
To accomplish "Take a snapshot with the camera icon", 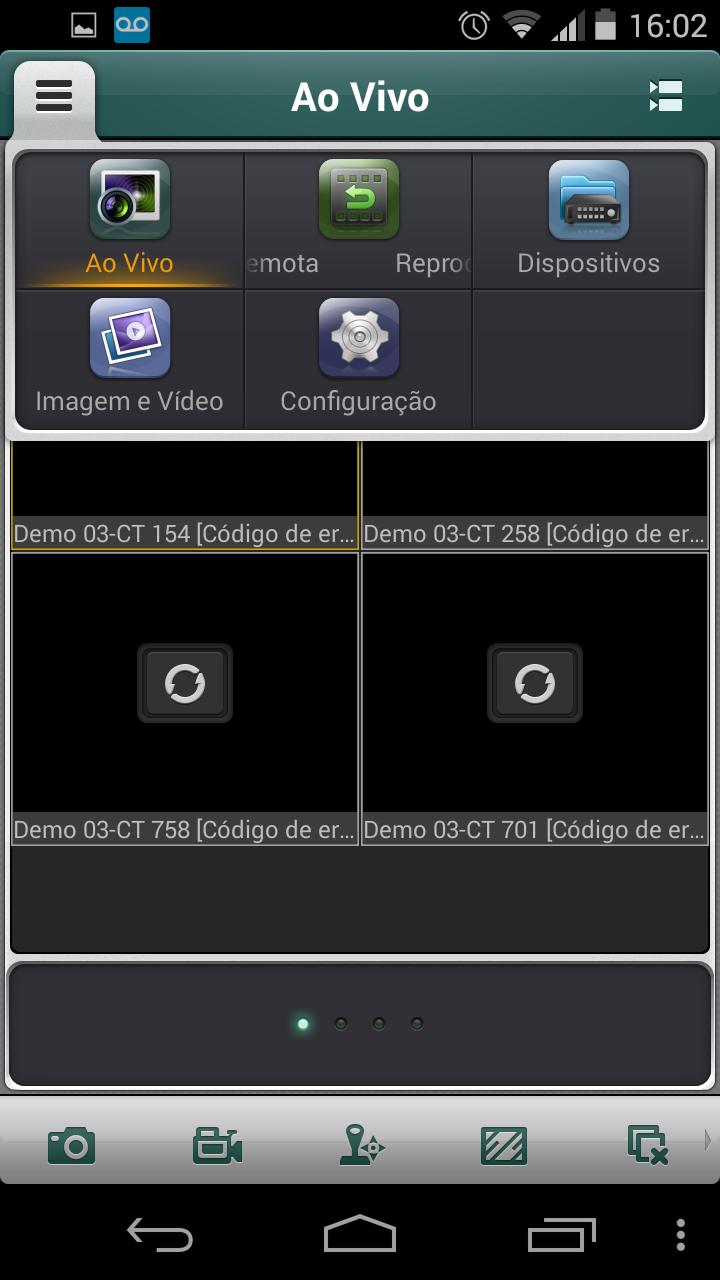I will tap(72, 1145).
